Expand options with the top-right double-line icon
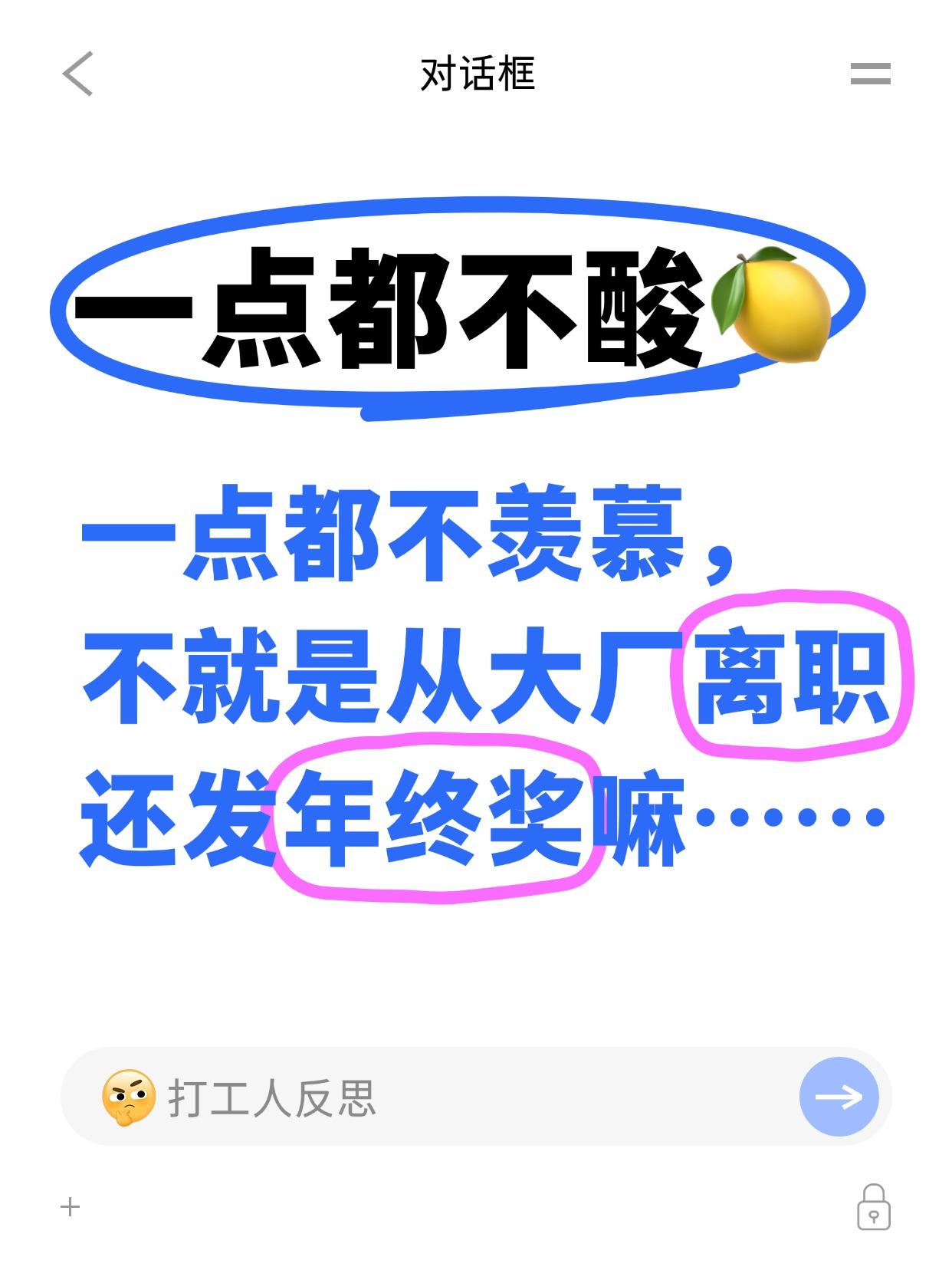Viewport: 952px width, 1270px height. click(870, 73)
